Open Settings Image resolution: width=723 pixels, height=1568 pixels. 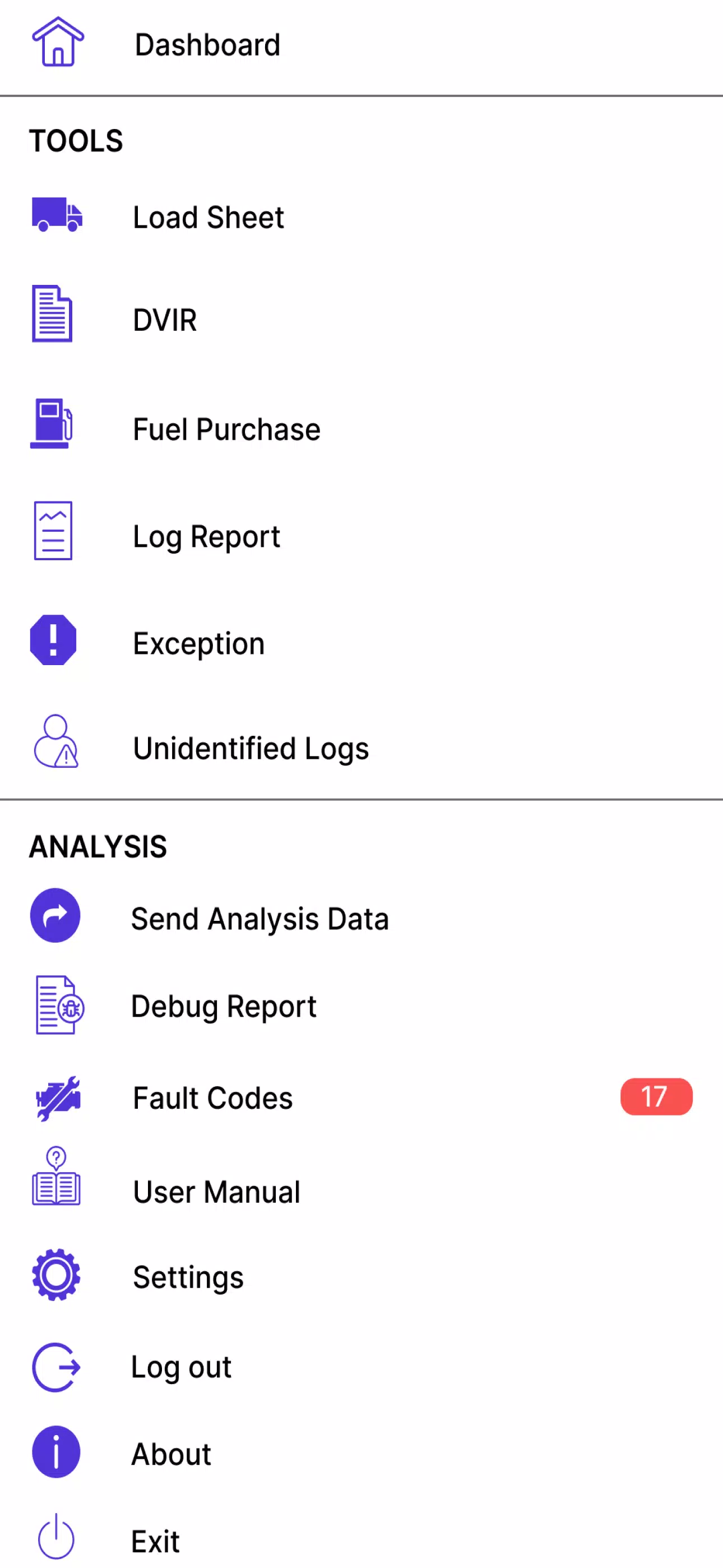coord(188,1276)
